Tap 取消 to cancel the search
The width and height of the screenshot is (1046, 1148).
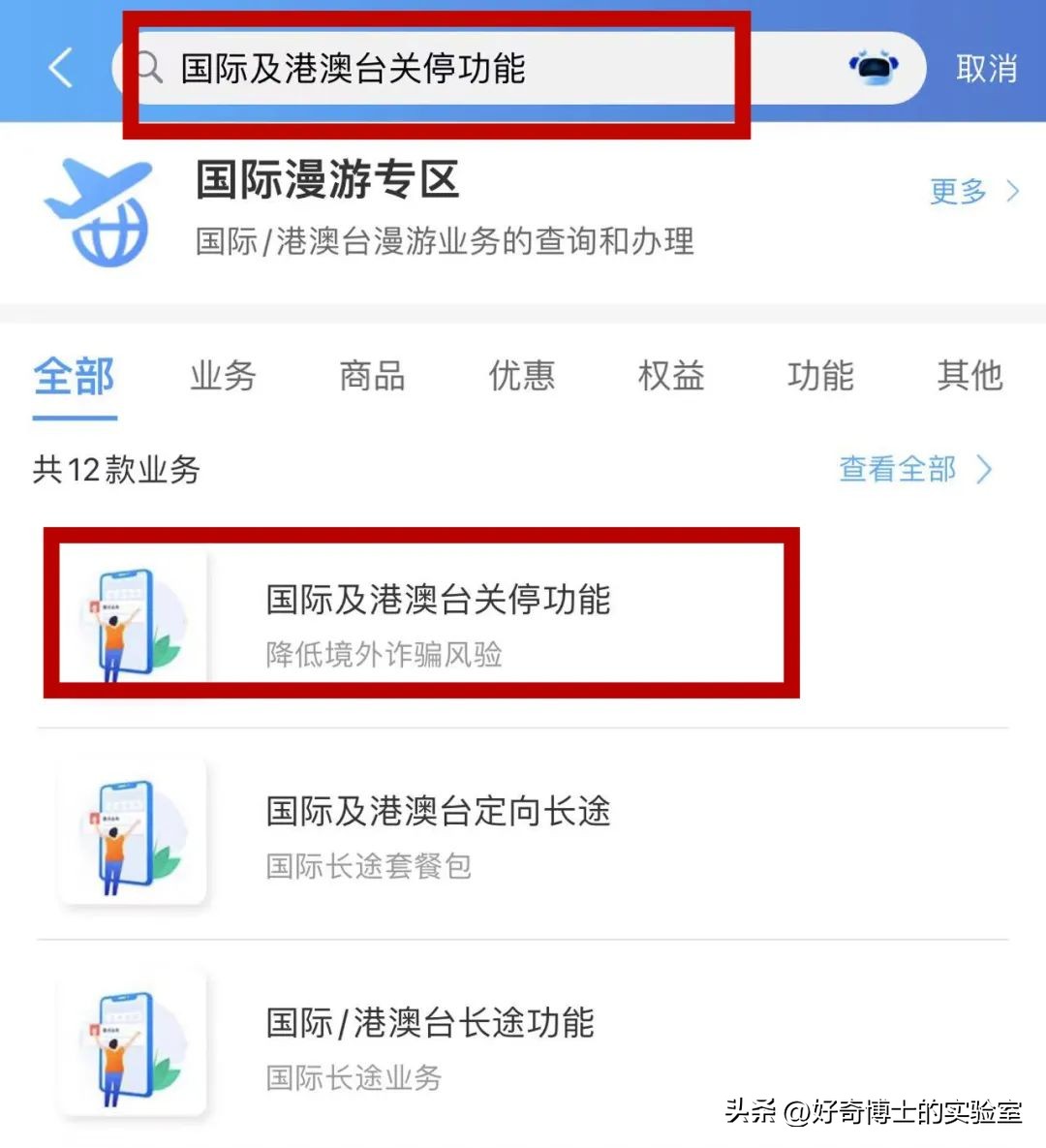986,68
